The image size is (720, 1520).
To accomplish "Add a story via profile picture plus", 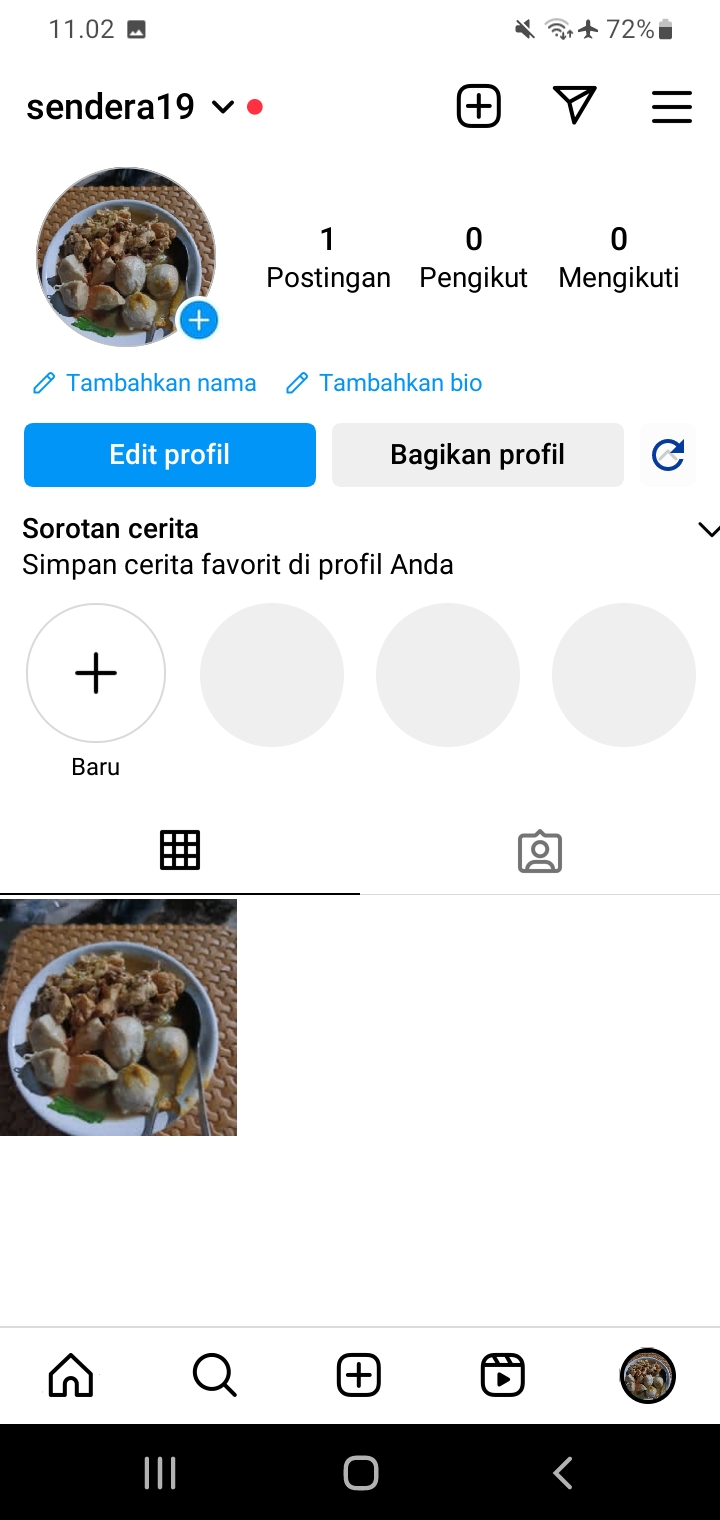I will click(x=199, y=321).
